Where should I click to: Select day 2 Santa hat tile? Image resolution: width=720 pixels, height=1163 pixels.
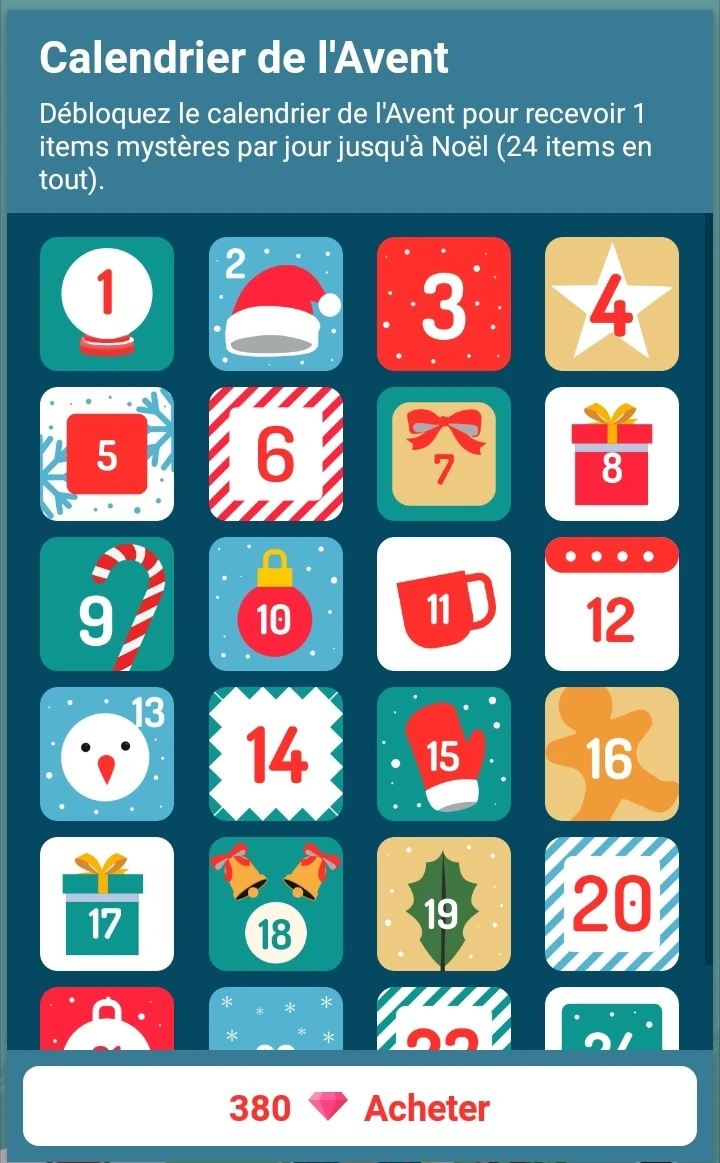point(275,304)
